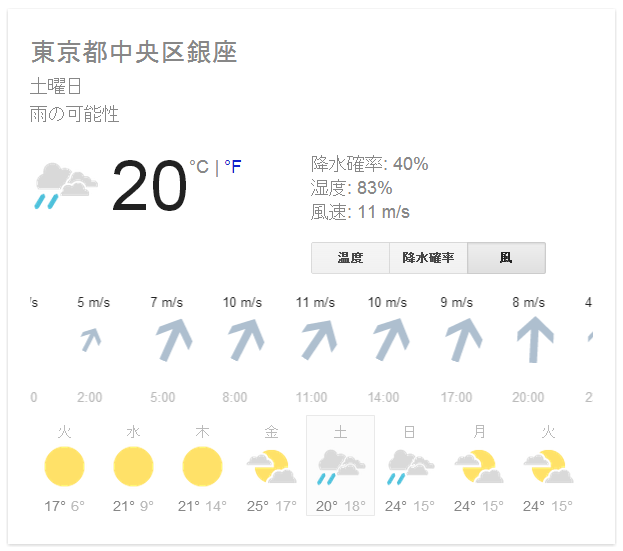
Task: Show the 金 (25° 17°) day forecast
Action: [x=271, y=466]
